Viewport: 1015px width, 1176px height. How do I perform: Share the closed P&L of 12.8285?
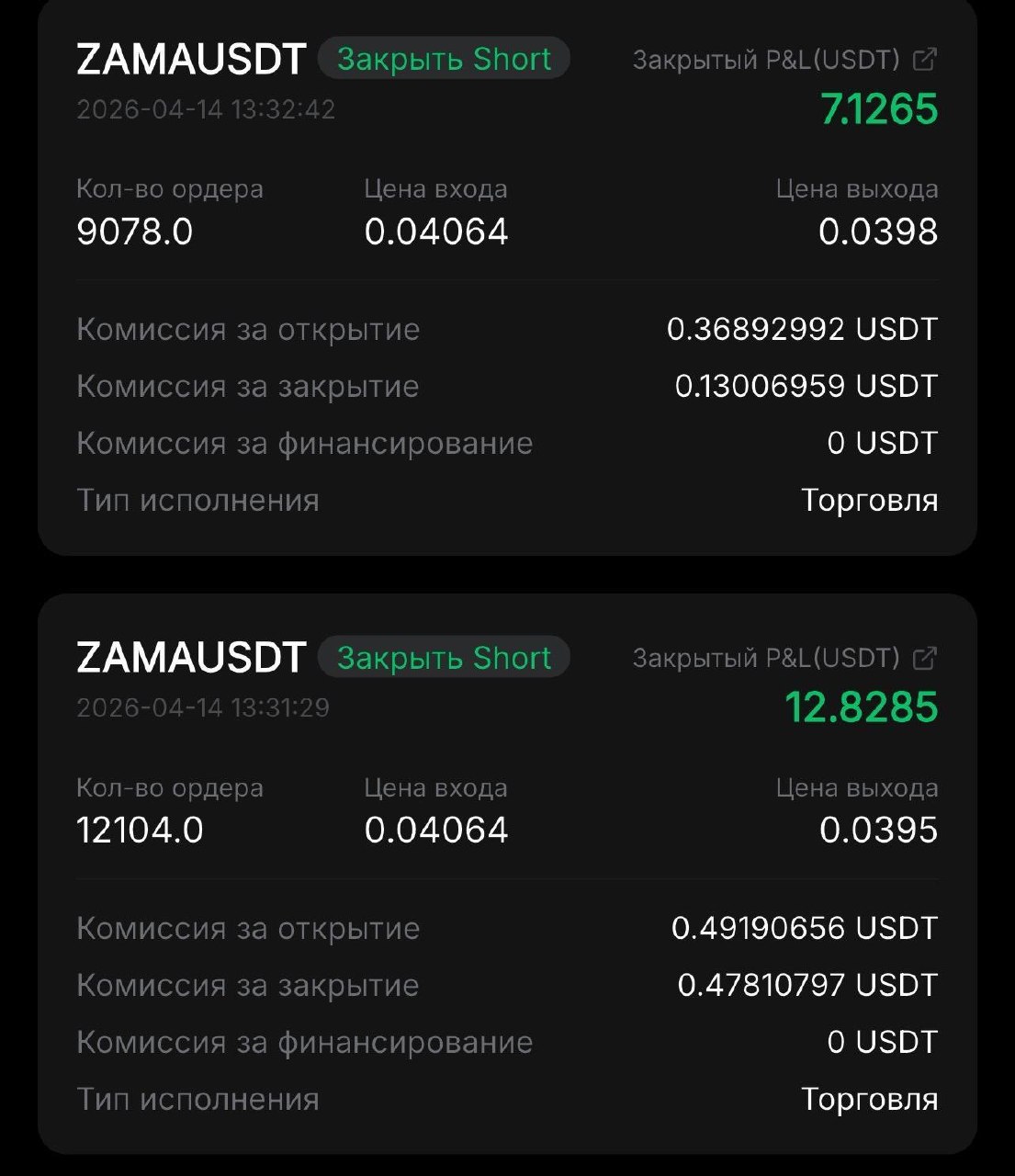(x=925, y=658)
